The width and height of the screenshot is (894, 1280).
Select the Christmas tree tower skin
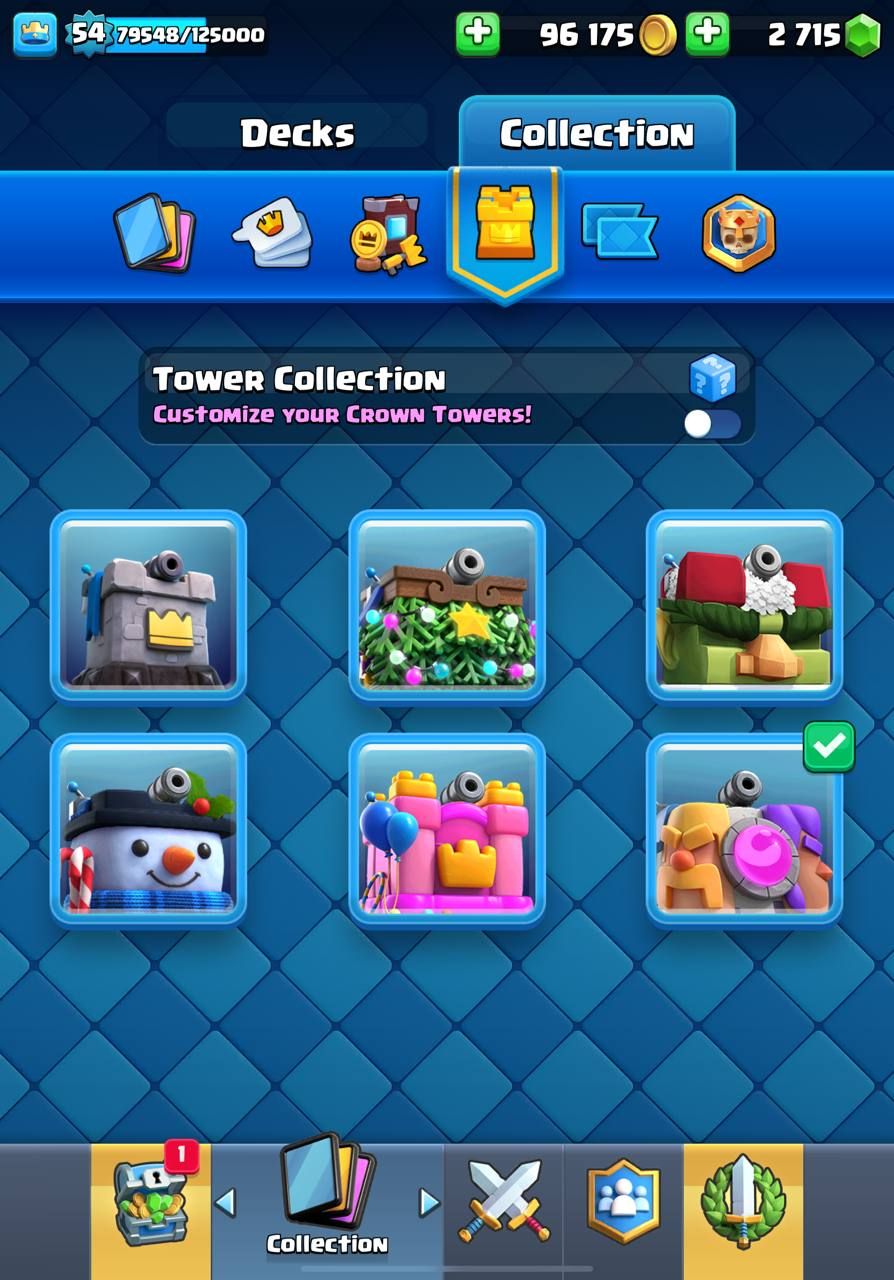click(446, 606)
